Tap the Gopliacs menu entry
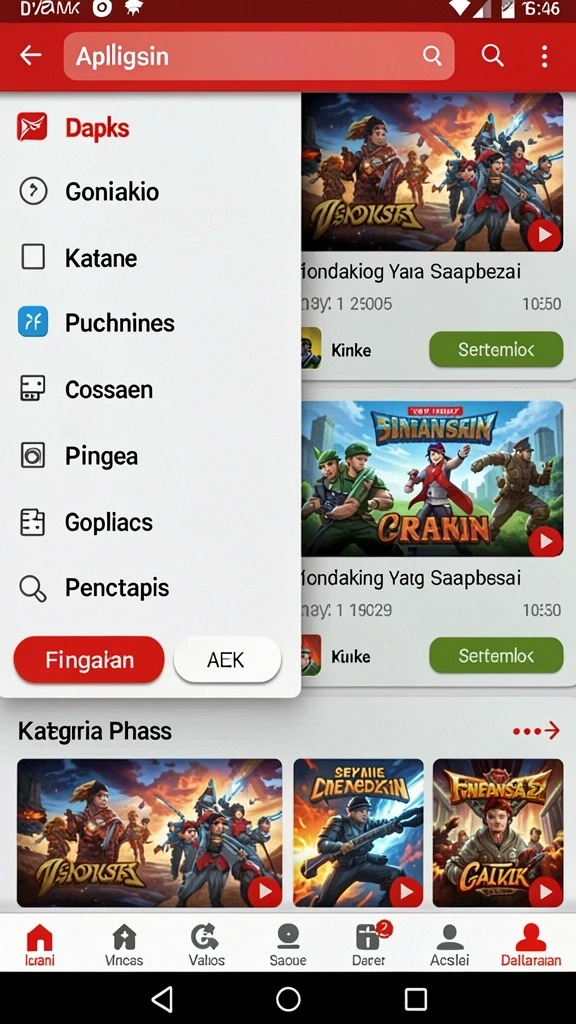Image resolution: width=576 pixels, height=1024 pixels. click(150, 522)
